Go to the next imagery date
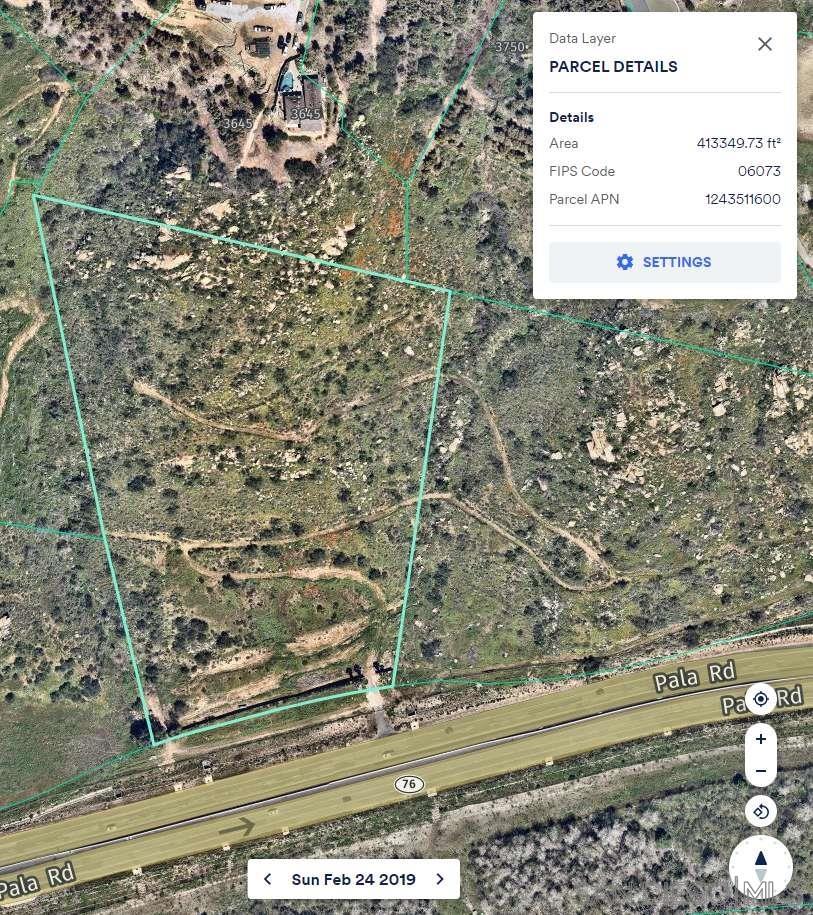 (x=440, y=880)
